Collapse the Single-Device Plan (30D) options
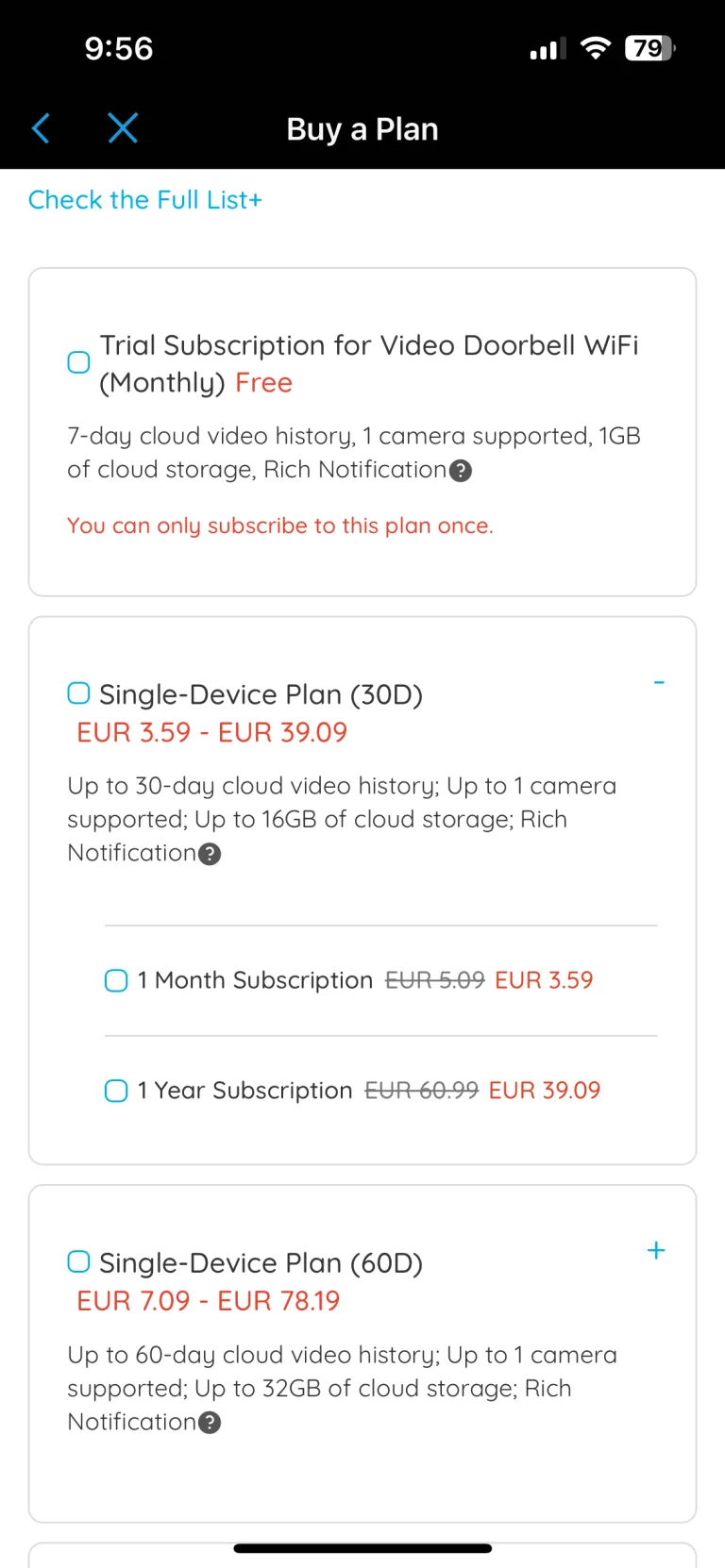Viewport: 725px width, 1568px height. tap(659, 682)
